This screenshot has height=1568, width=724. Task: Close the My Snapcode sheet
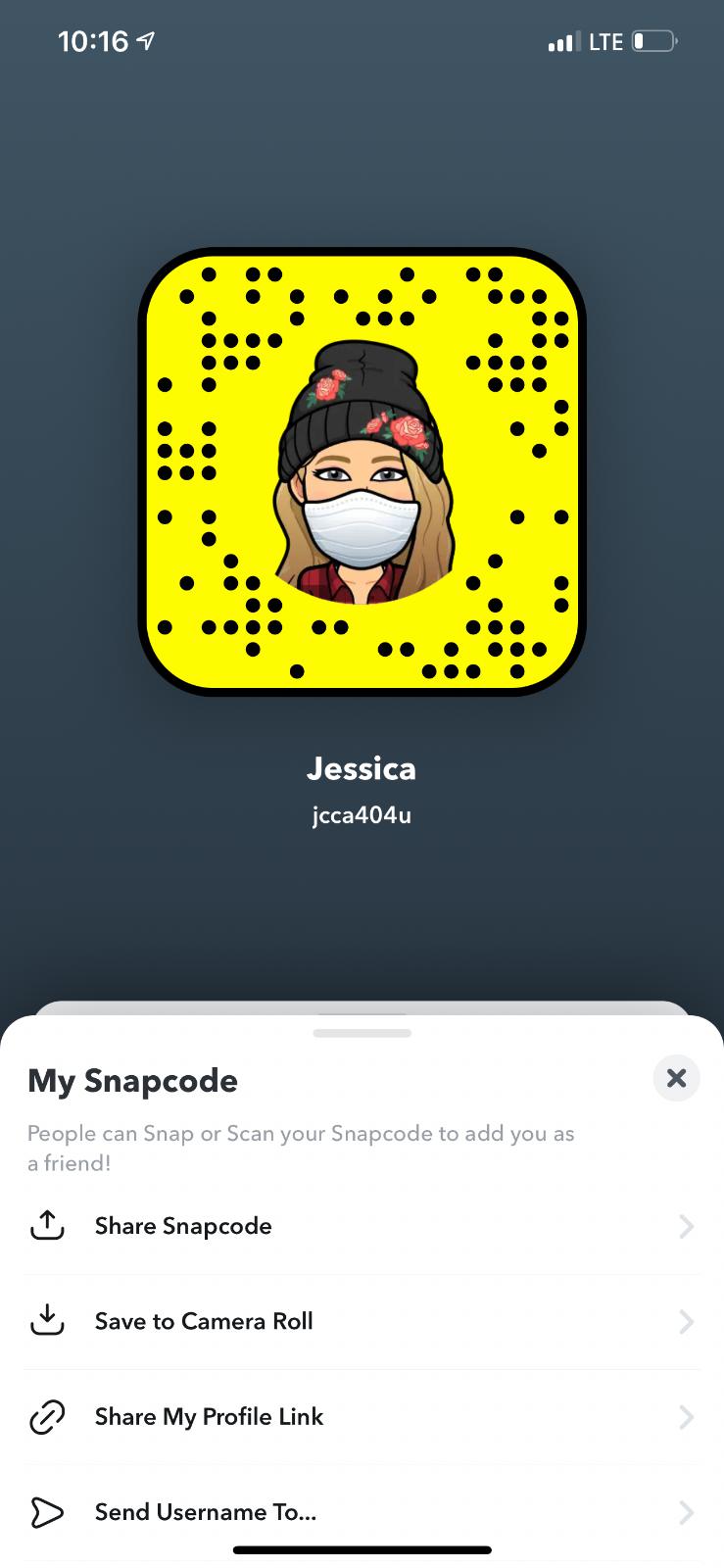(x=676, y=1078)
